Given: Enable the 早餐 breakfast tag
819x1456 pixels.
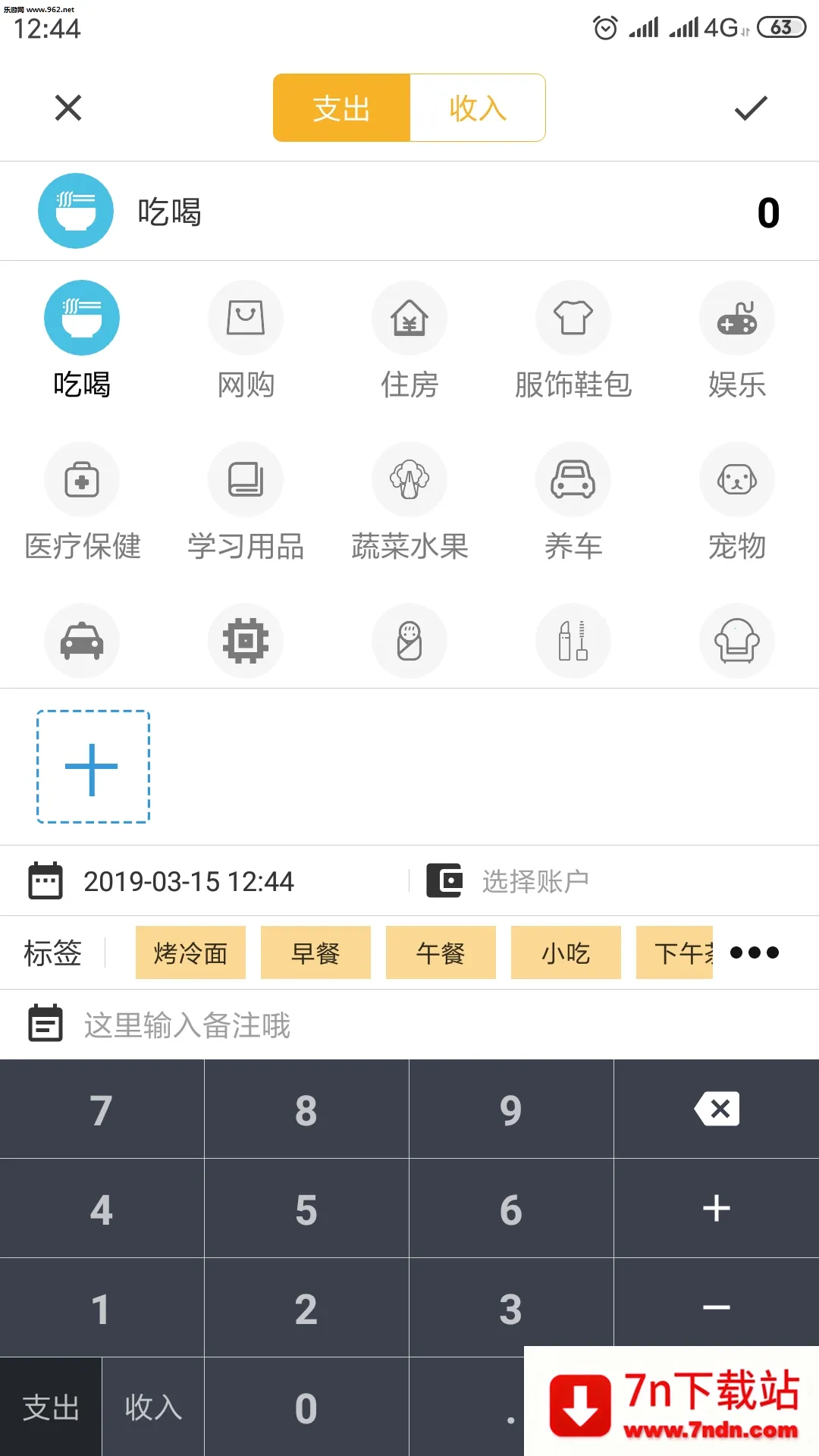Looking at the screenshot, I should coord(315,952).
